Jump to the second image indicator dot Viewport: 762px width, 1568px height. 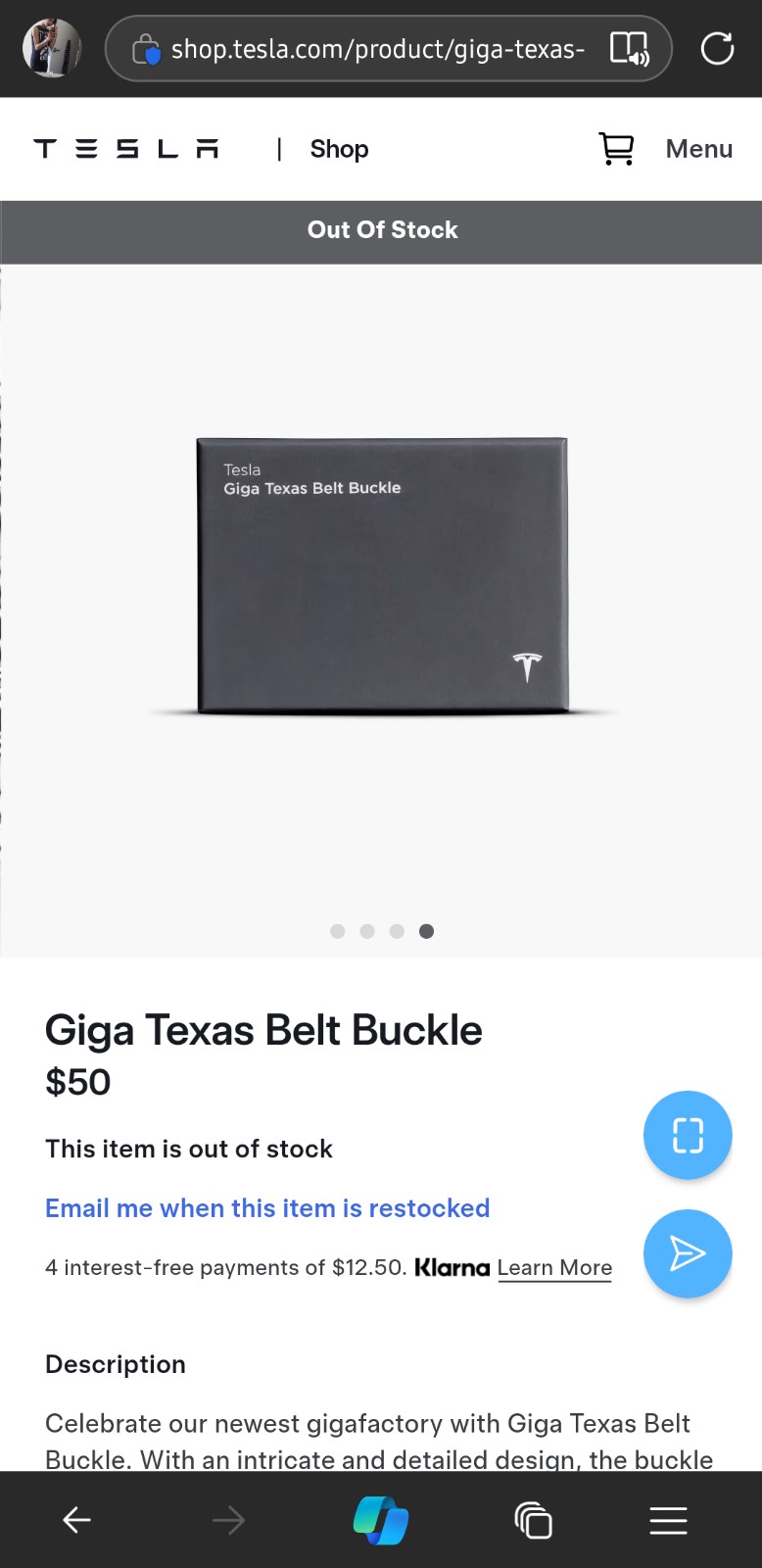[x=367, y=931]
